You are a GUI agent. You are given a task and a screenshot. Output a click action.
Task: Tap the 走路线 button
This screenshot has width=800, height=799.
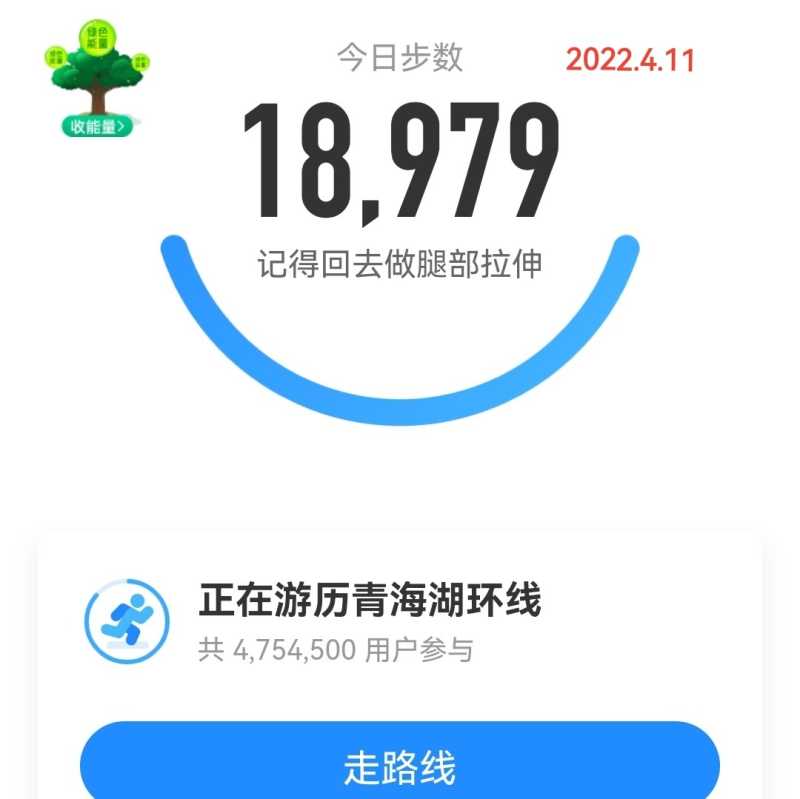(x=400, y=767)
